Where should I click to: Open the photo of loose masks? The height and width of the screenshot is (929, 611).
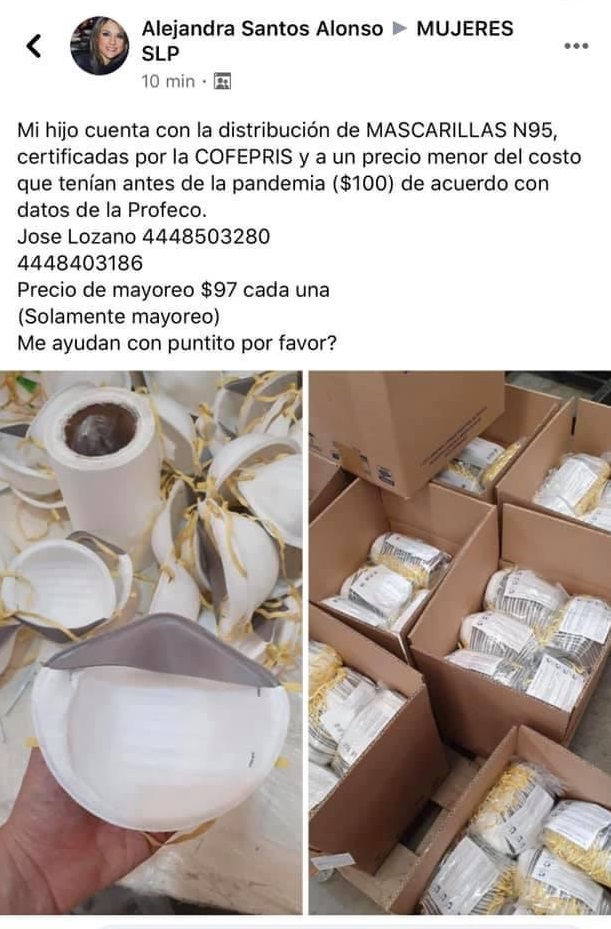point(151,642)
